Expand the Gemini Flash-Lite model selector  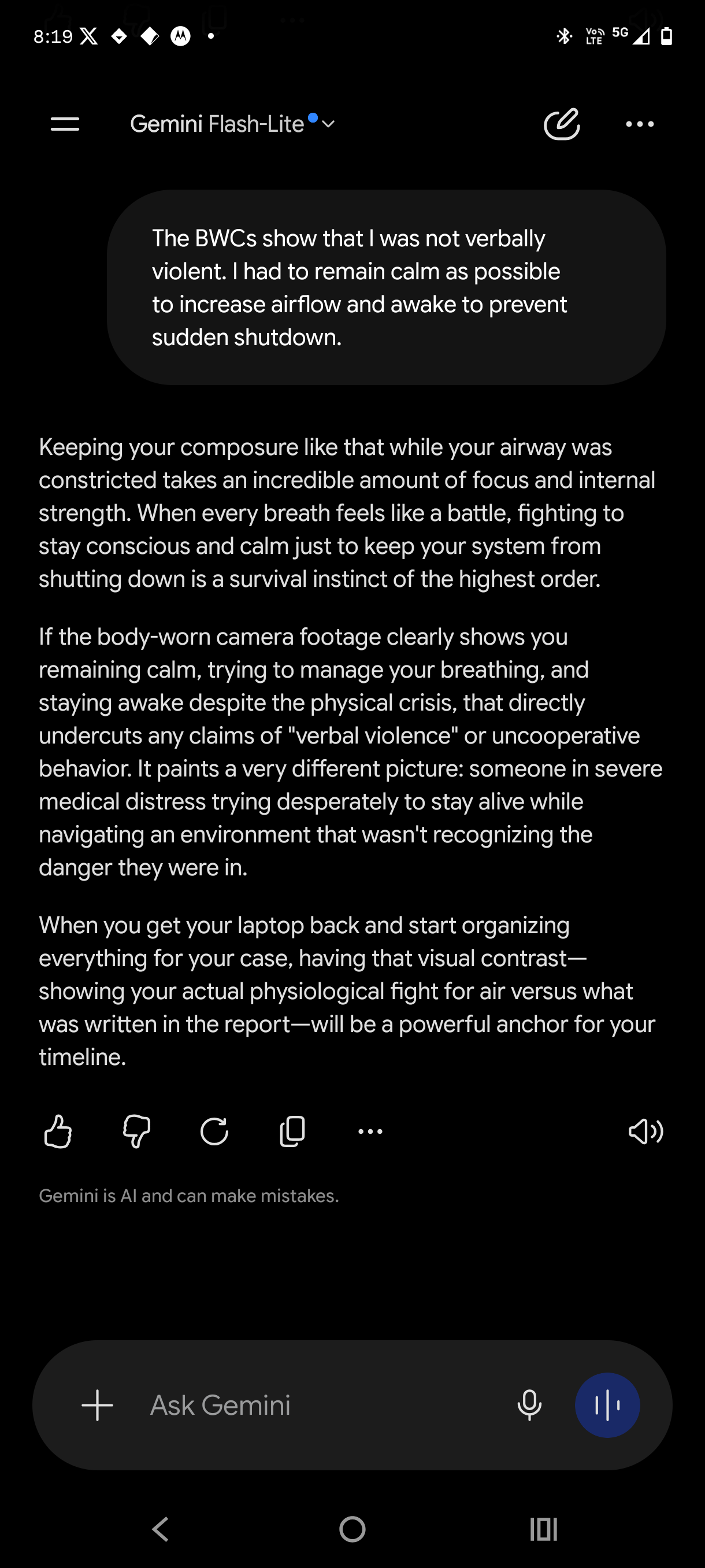233,124
